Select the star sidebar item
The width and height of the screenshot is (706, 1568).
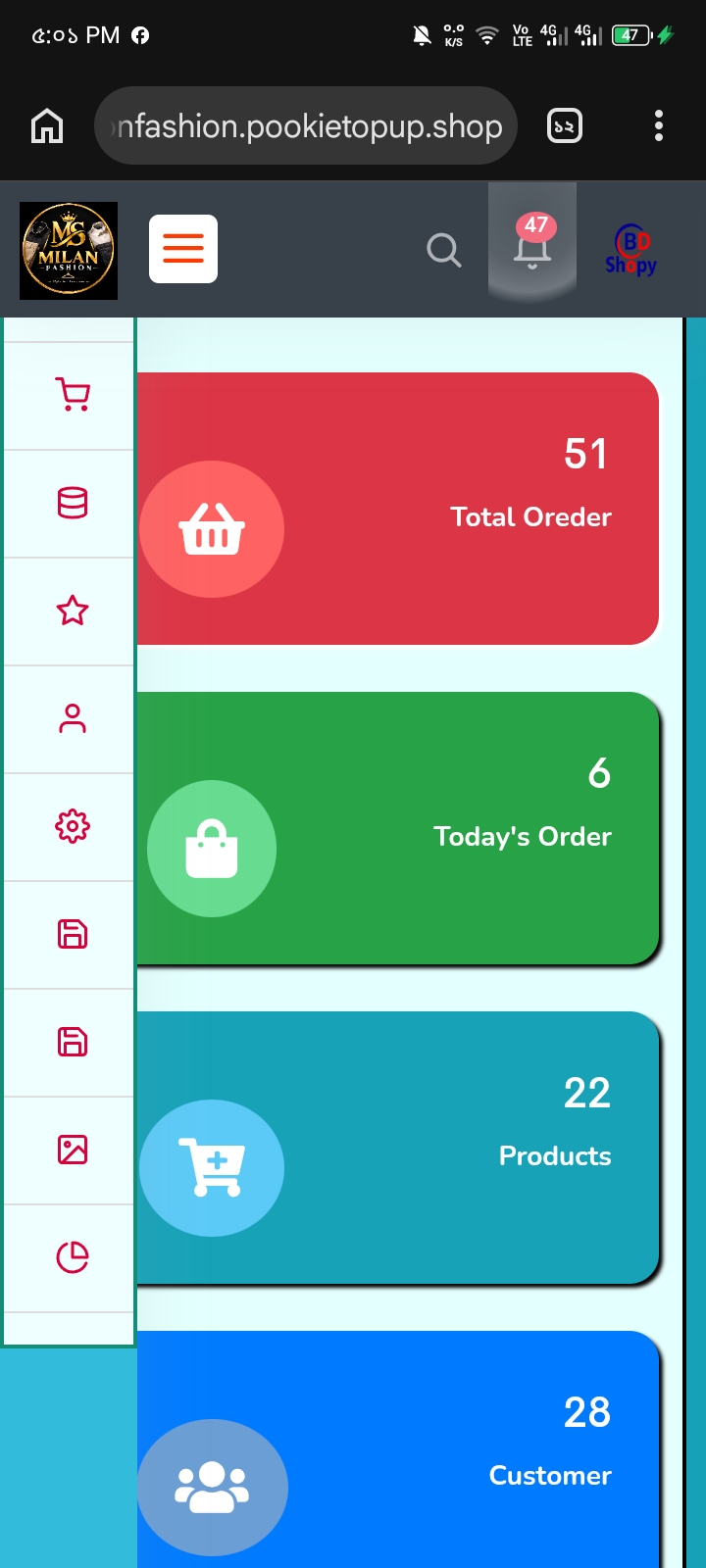pyautogui.click(x=73, y=612)
